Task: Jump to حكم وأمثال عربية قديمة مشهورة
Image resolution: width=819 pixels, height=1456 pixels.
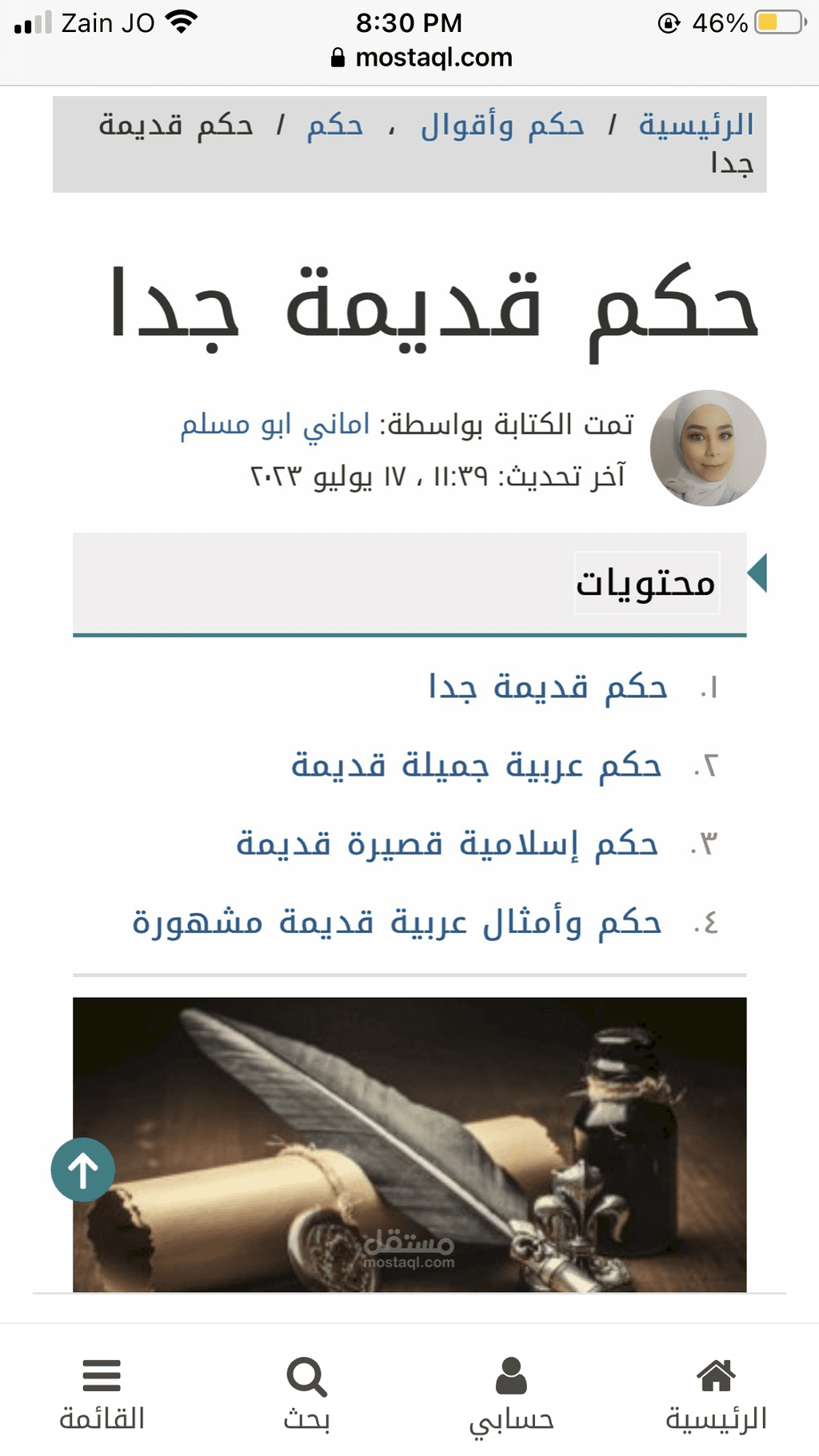Action: [x=397, y=922]
